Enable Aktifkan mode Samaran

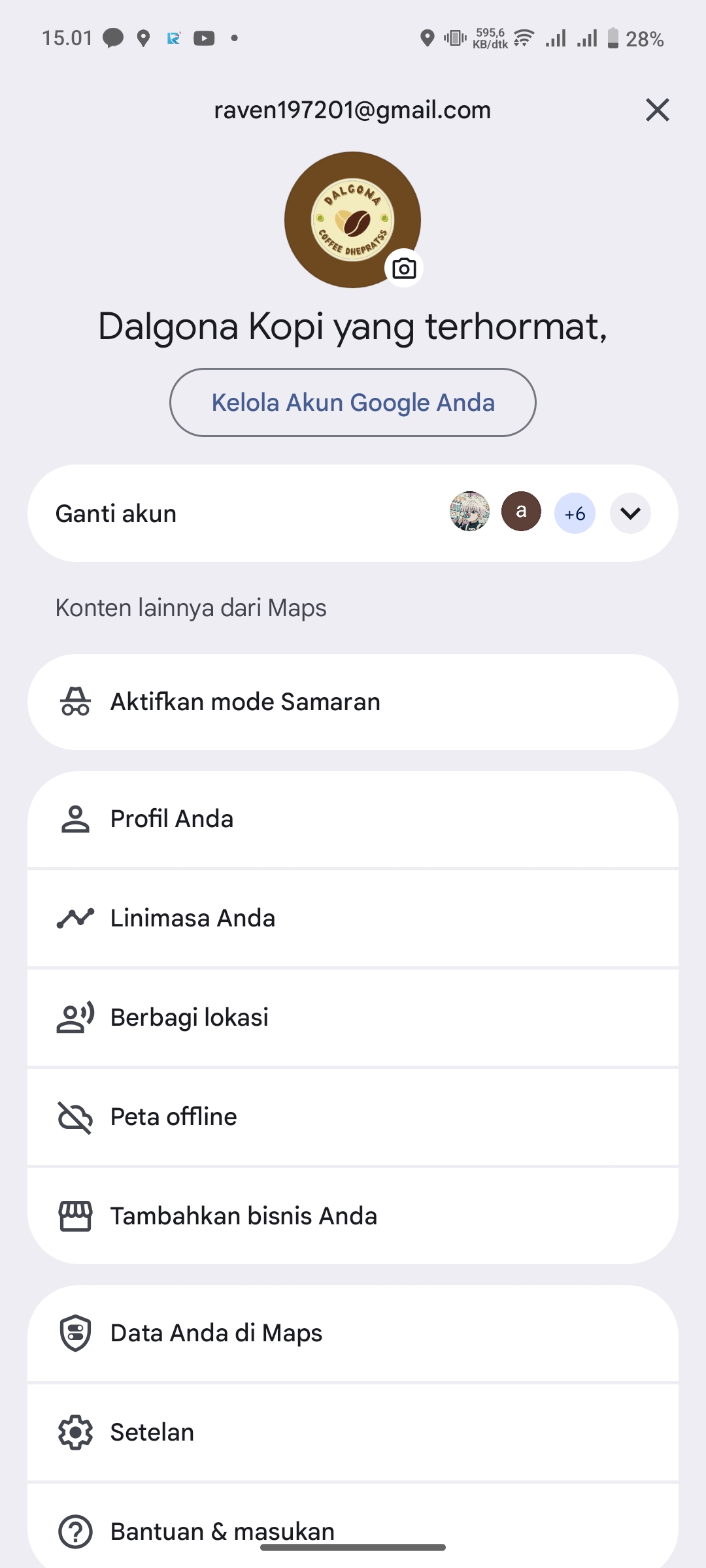[x=353, y=702]
